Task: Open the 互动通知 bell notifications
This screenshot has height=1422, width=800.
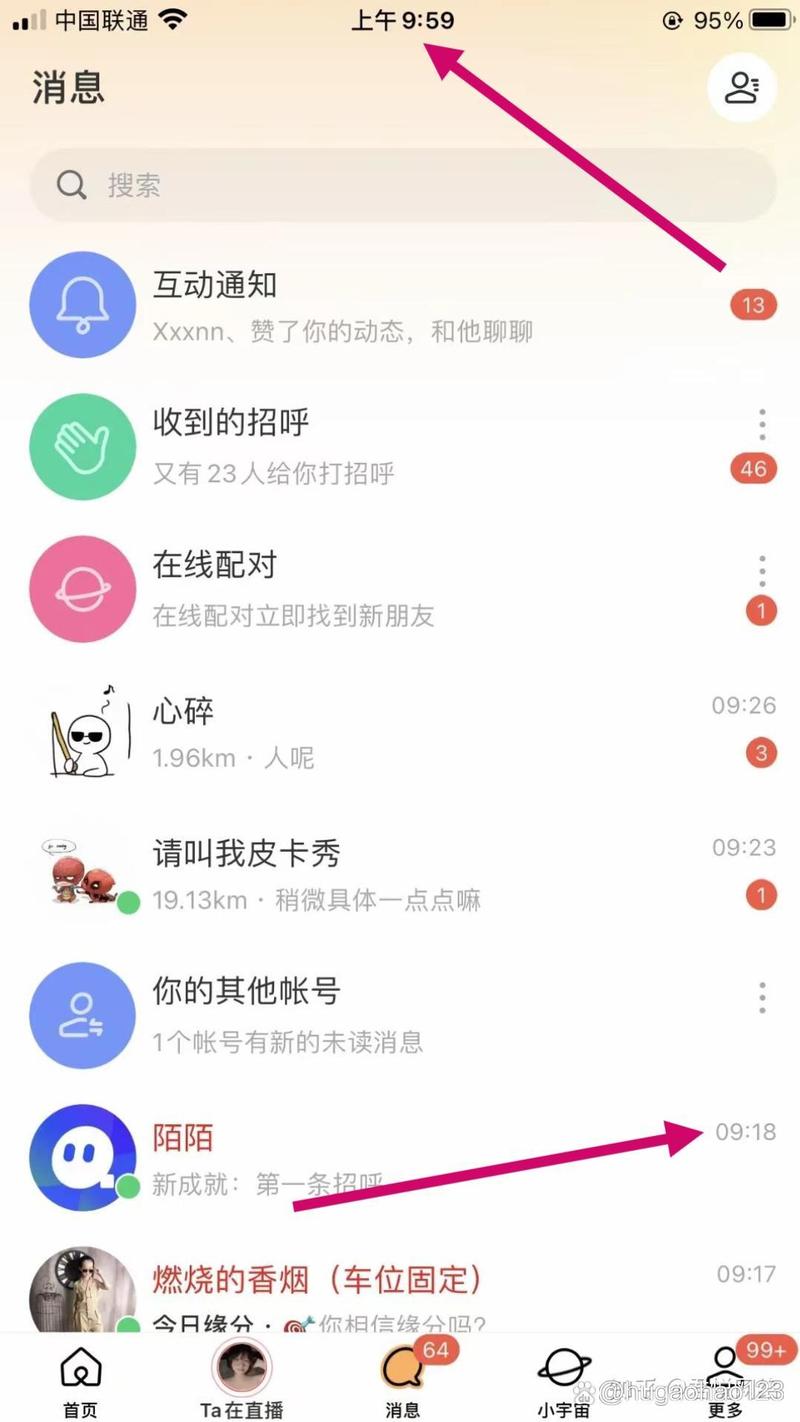Action: pyautogui.click(x=83, y=304)
